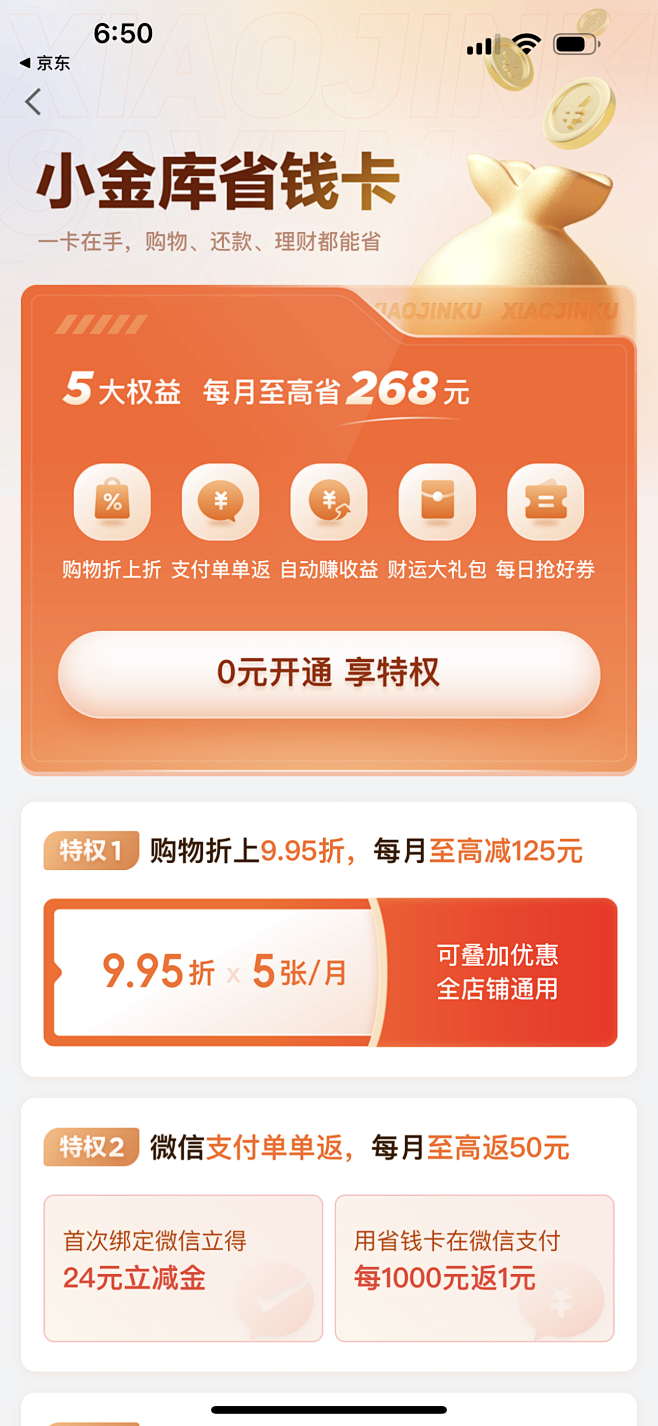The height and width of the screenshot is (1426, 658).
Task: Go back using the top-left arrow
Action: click(34, 101)
